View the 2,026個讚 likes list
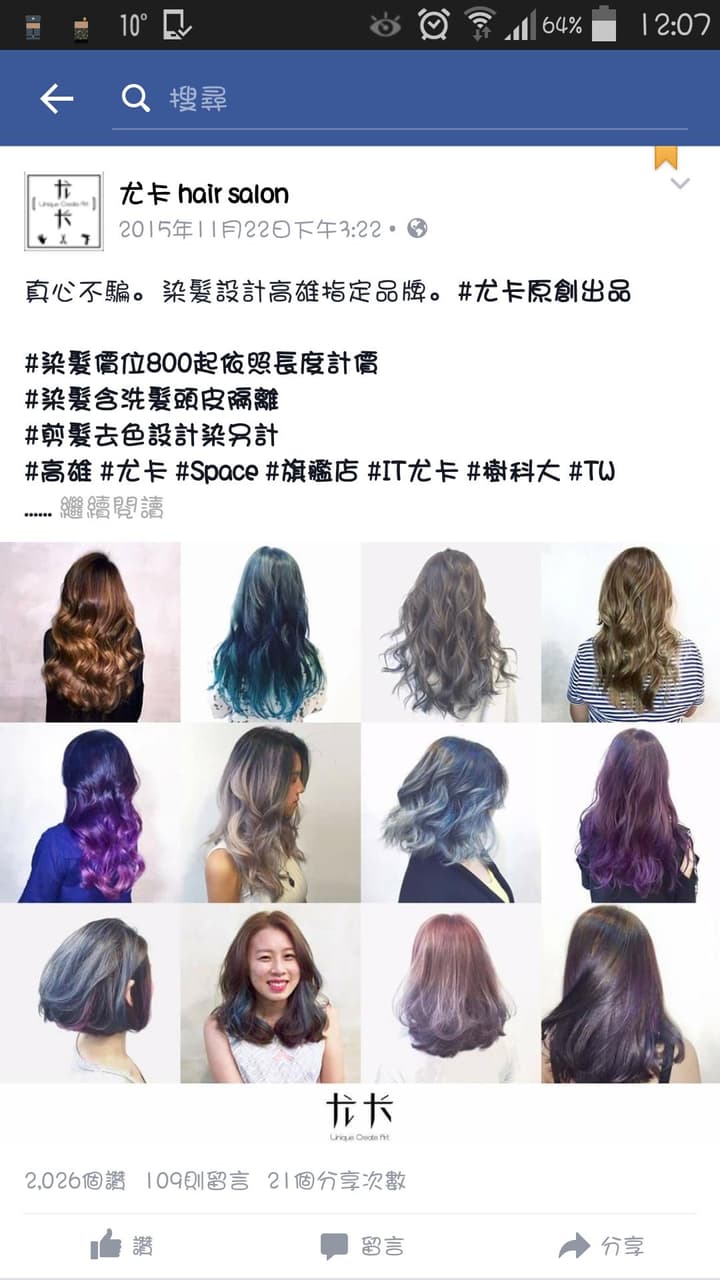This screenshot has height=1280, width=720. coord(76,1181)
